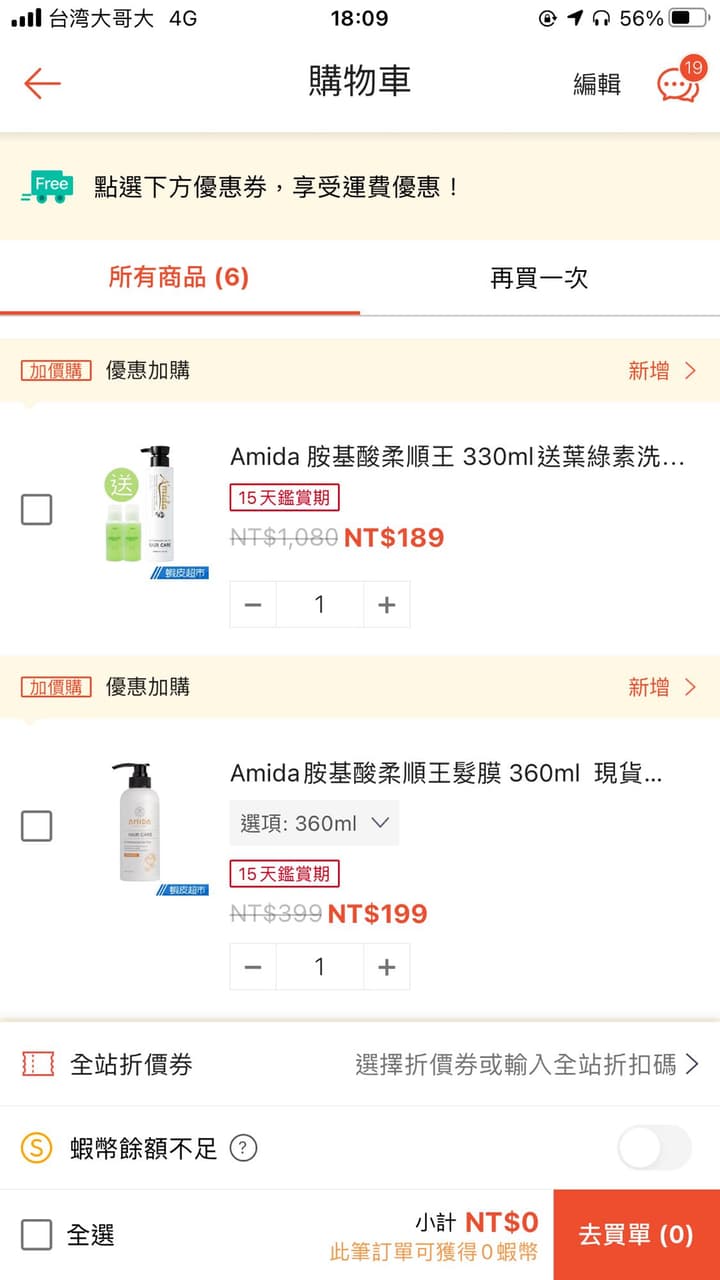The width and height of the screenshot is (720, 1280).
Task: Tap 編輯 to edit the cart
Action: click(597, 84)
